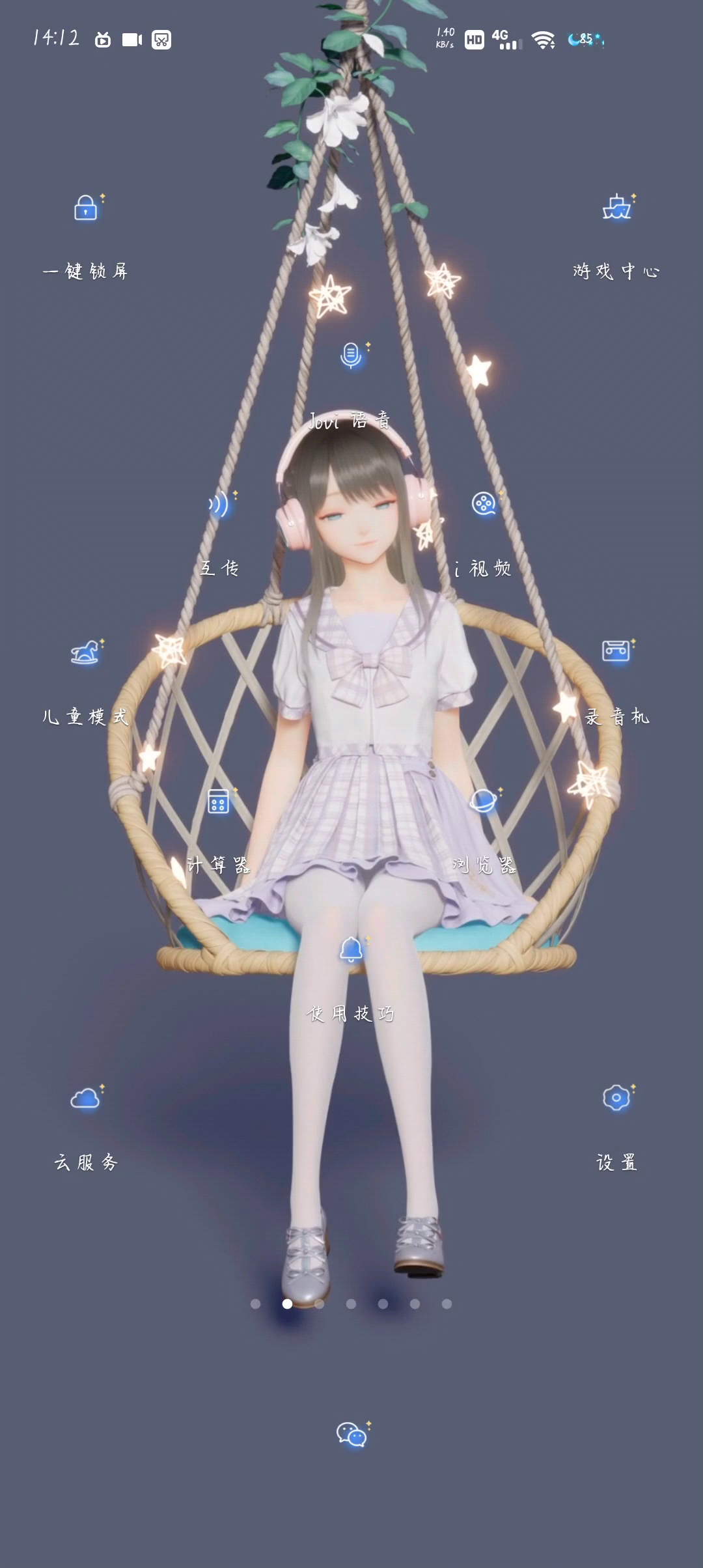Open the 互传 file transfer app
703x1568 pixels.
219,505
